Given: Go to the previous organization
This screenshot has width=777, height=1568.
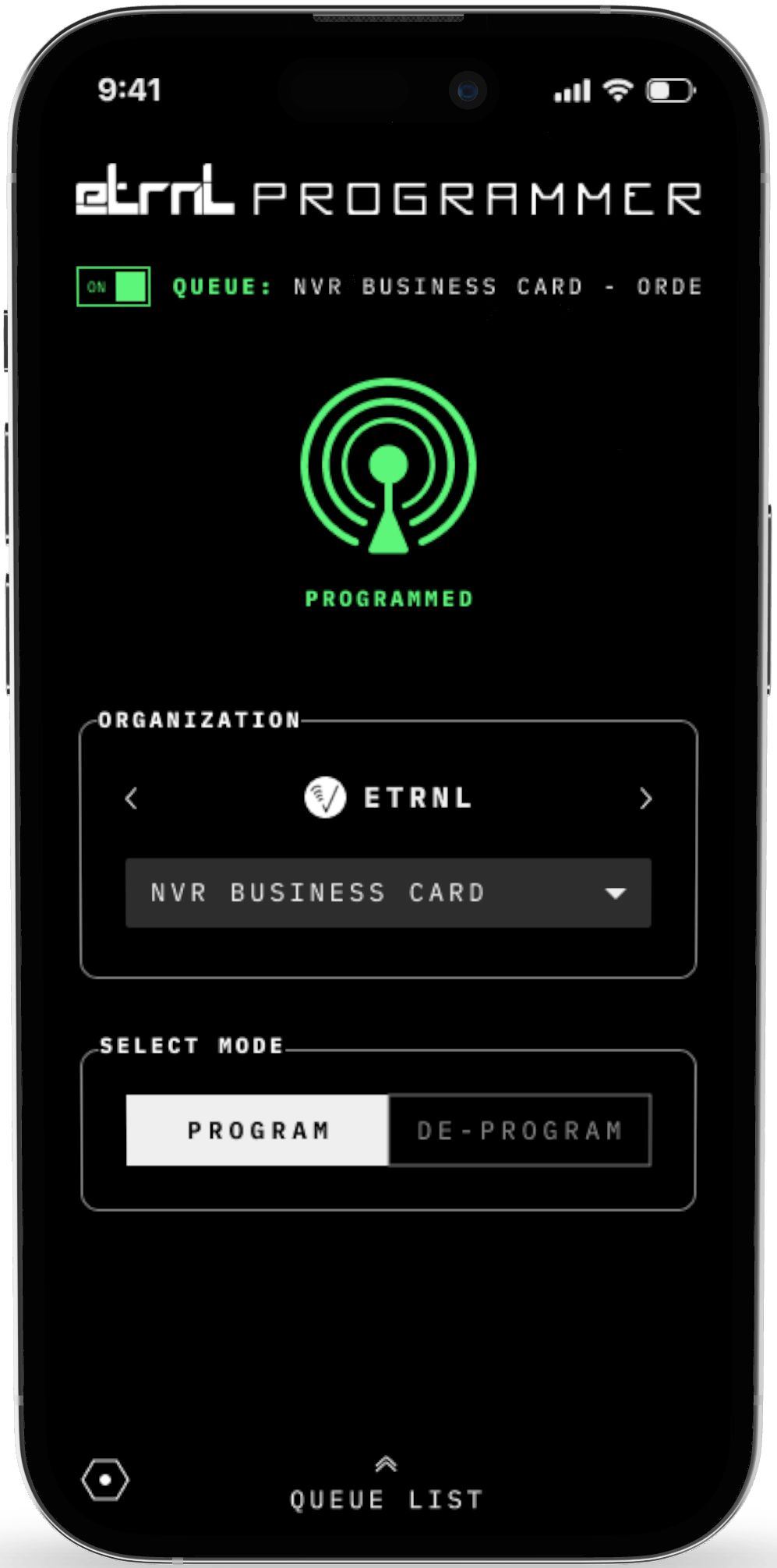Looking at the screenshot, I should click(132, 798).
